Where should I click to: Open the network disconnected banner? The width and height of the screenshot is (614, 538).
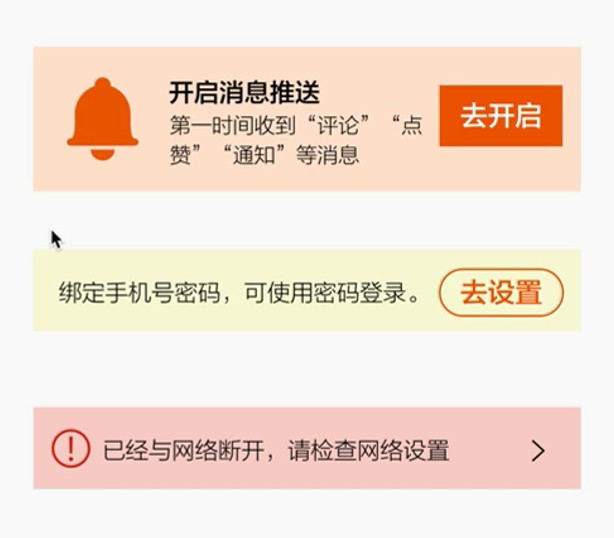pyautogui.click(x=306, y=449)
